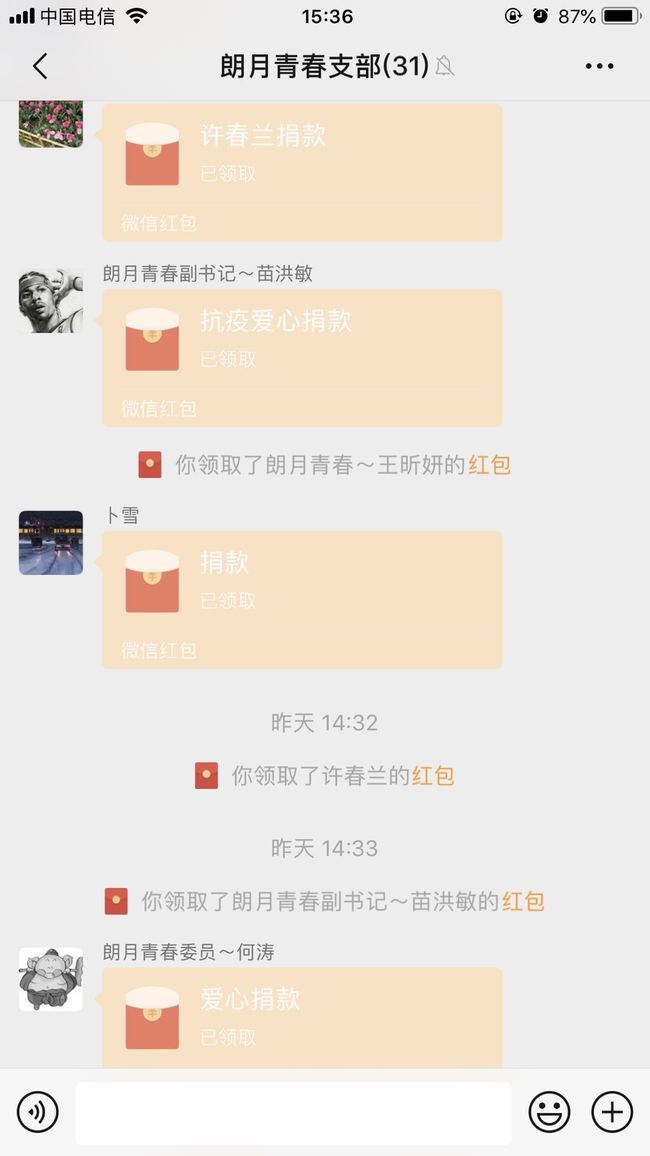The image size is (650, 1156).
Task: Open 苗洪敏's profile avatar
Action: 51,300
